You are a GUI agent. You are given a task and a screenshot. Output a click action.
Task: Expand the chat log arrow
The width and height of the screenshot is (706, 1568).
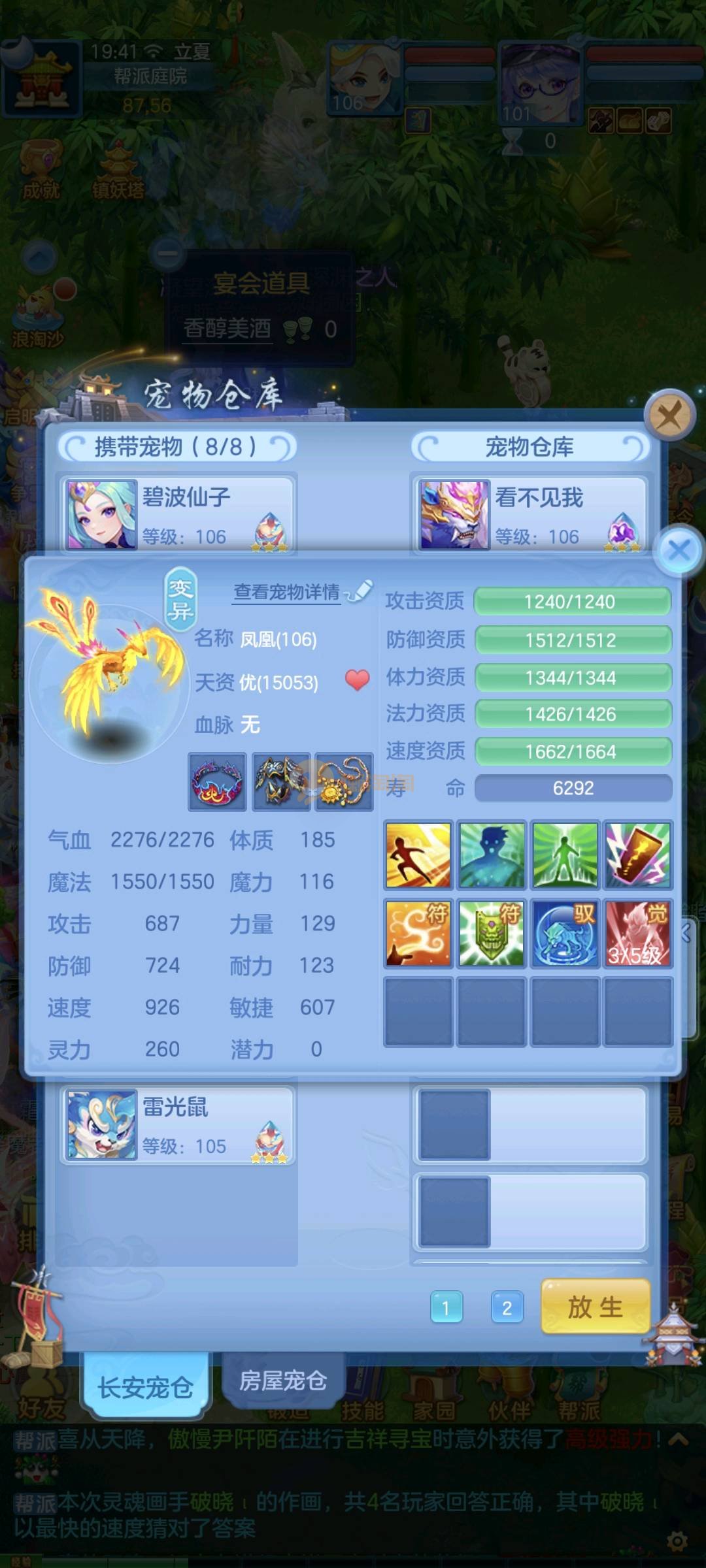678,1438
